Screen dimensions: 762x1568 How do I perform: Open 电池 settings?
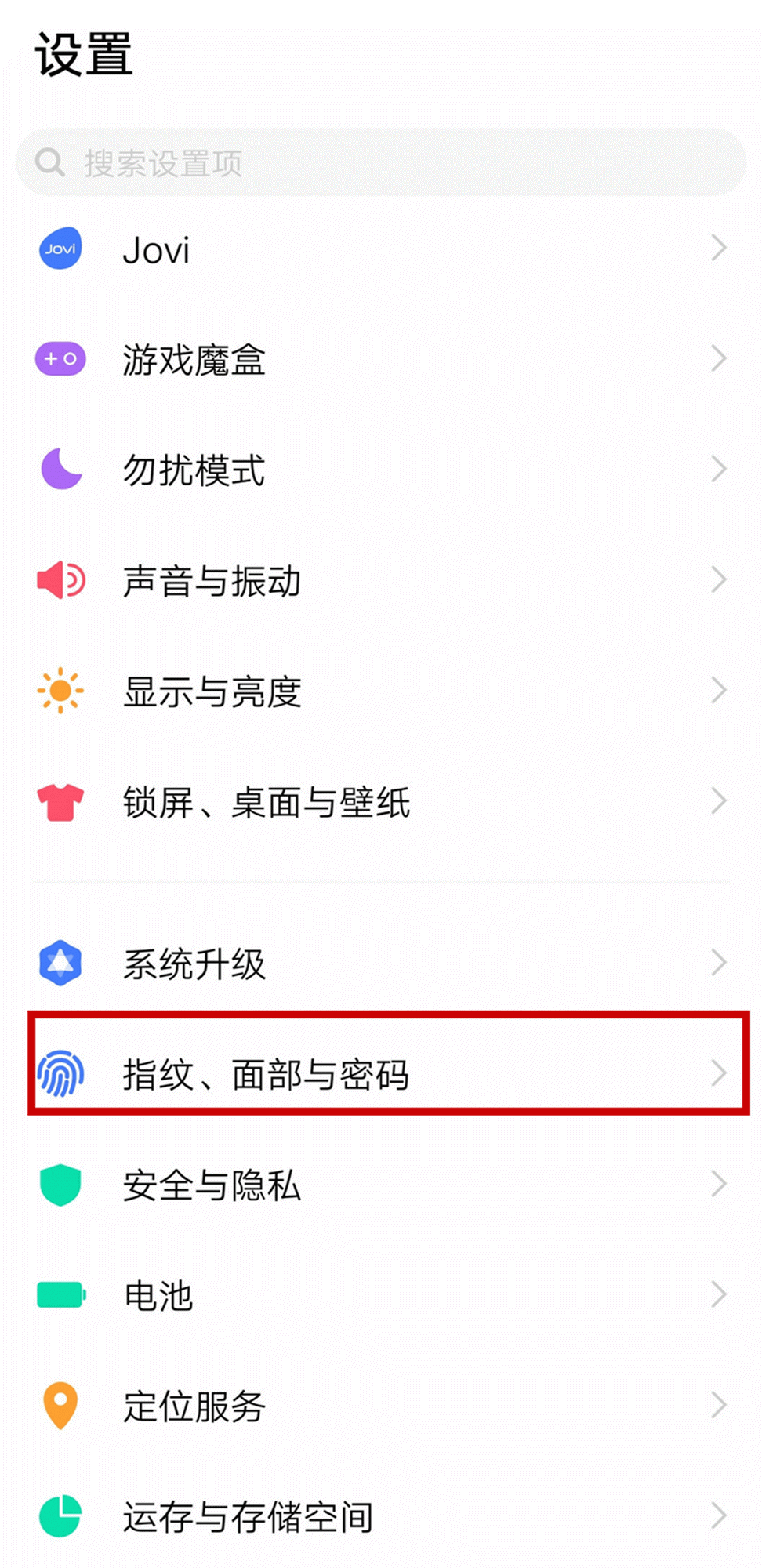[381, 1295]
